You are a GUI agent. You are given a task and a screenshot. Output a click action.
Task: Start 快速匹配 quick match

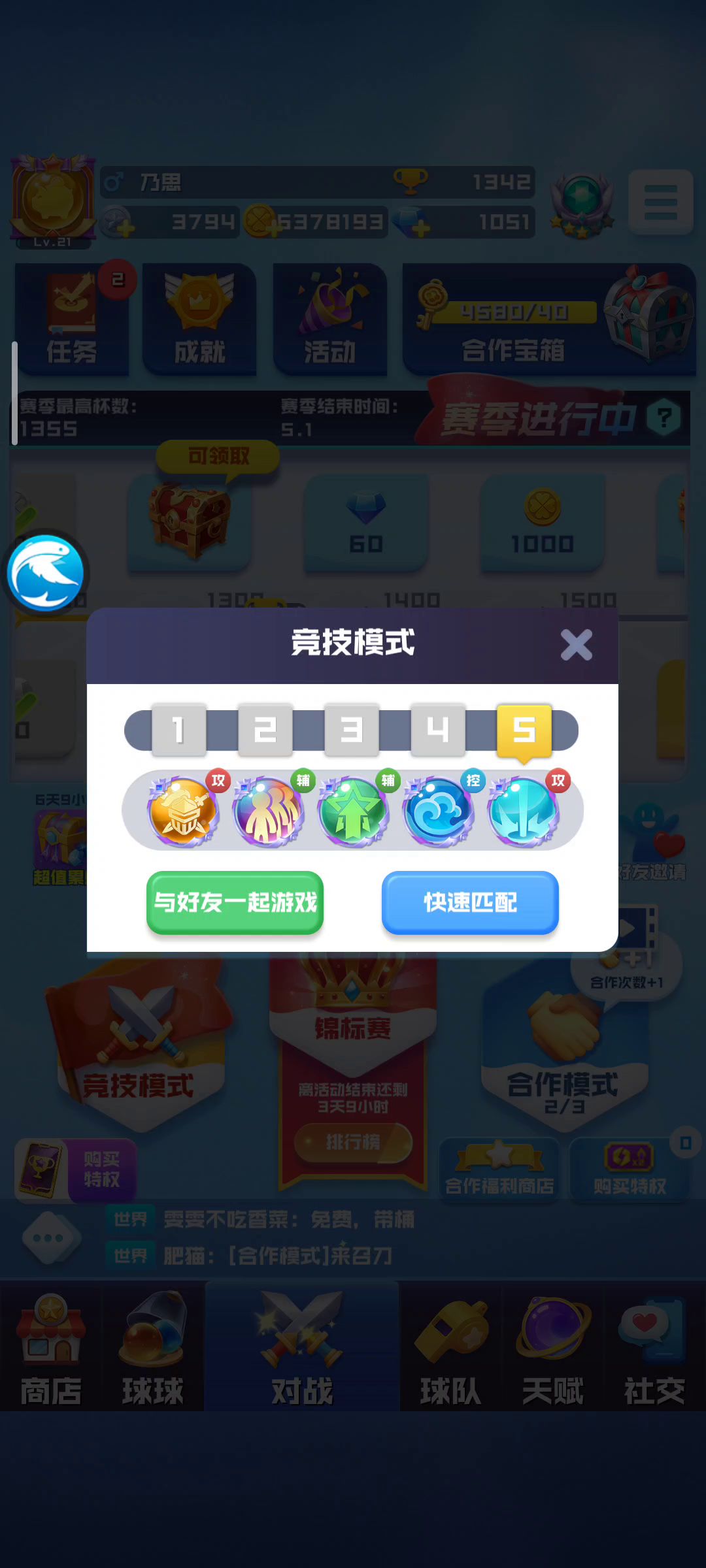point(470,902)
